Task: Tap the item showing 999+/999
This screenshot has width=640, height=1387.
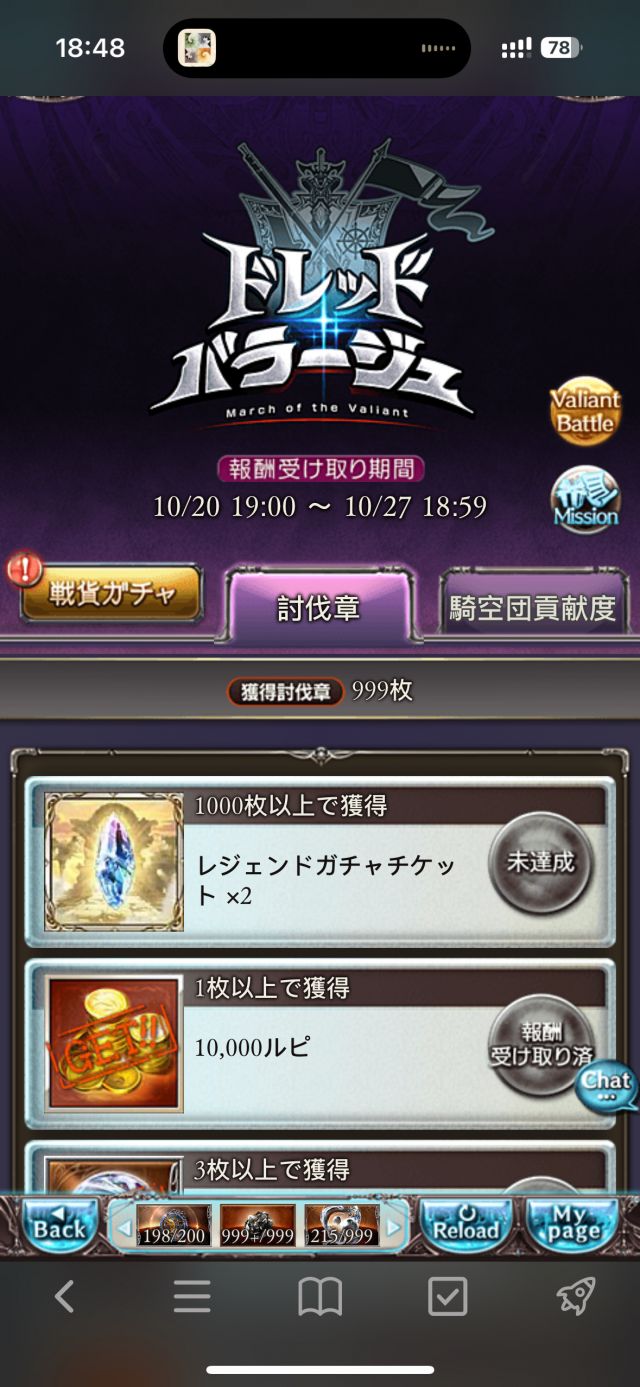Action: (x=258, y=1226)
